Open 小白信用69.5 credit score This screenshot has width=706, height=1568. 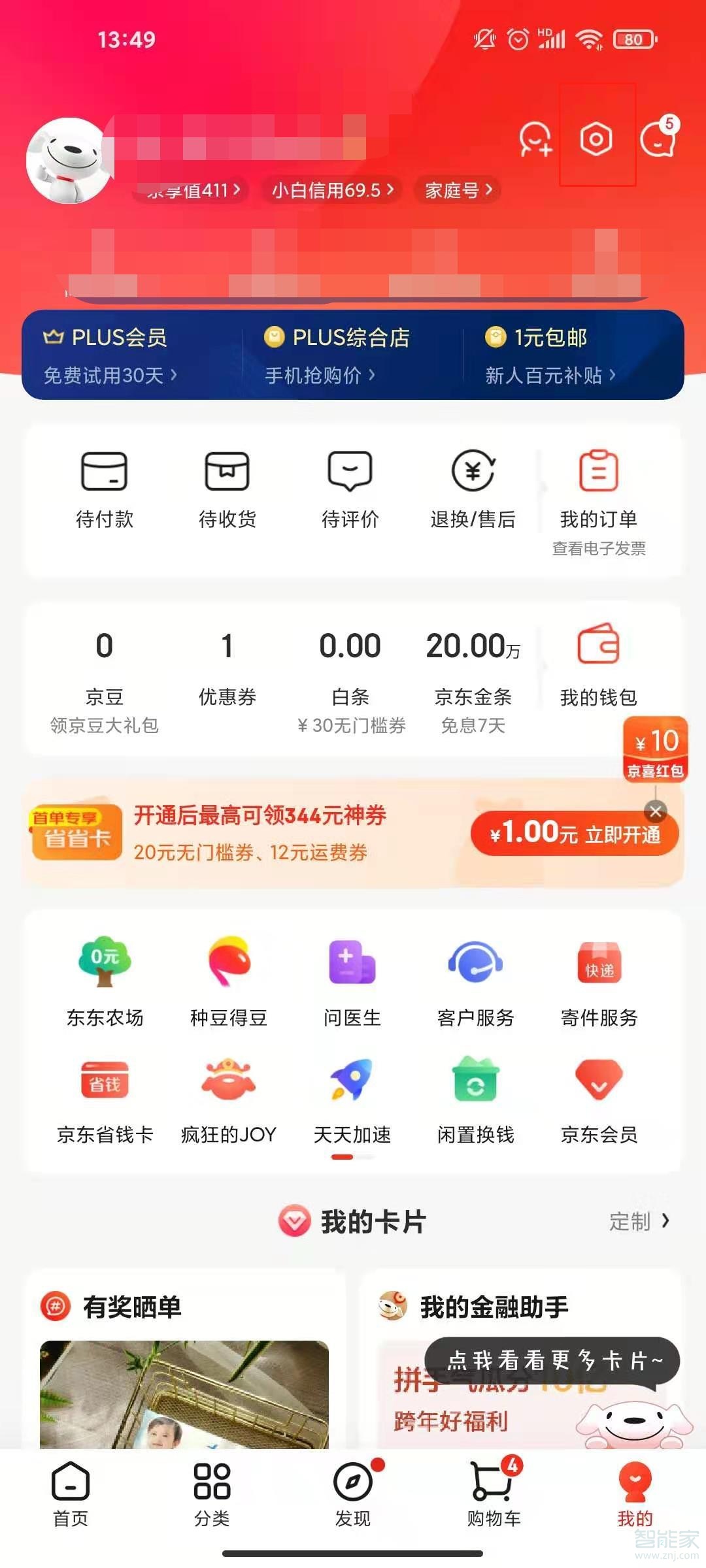tap(333, 190)
